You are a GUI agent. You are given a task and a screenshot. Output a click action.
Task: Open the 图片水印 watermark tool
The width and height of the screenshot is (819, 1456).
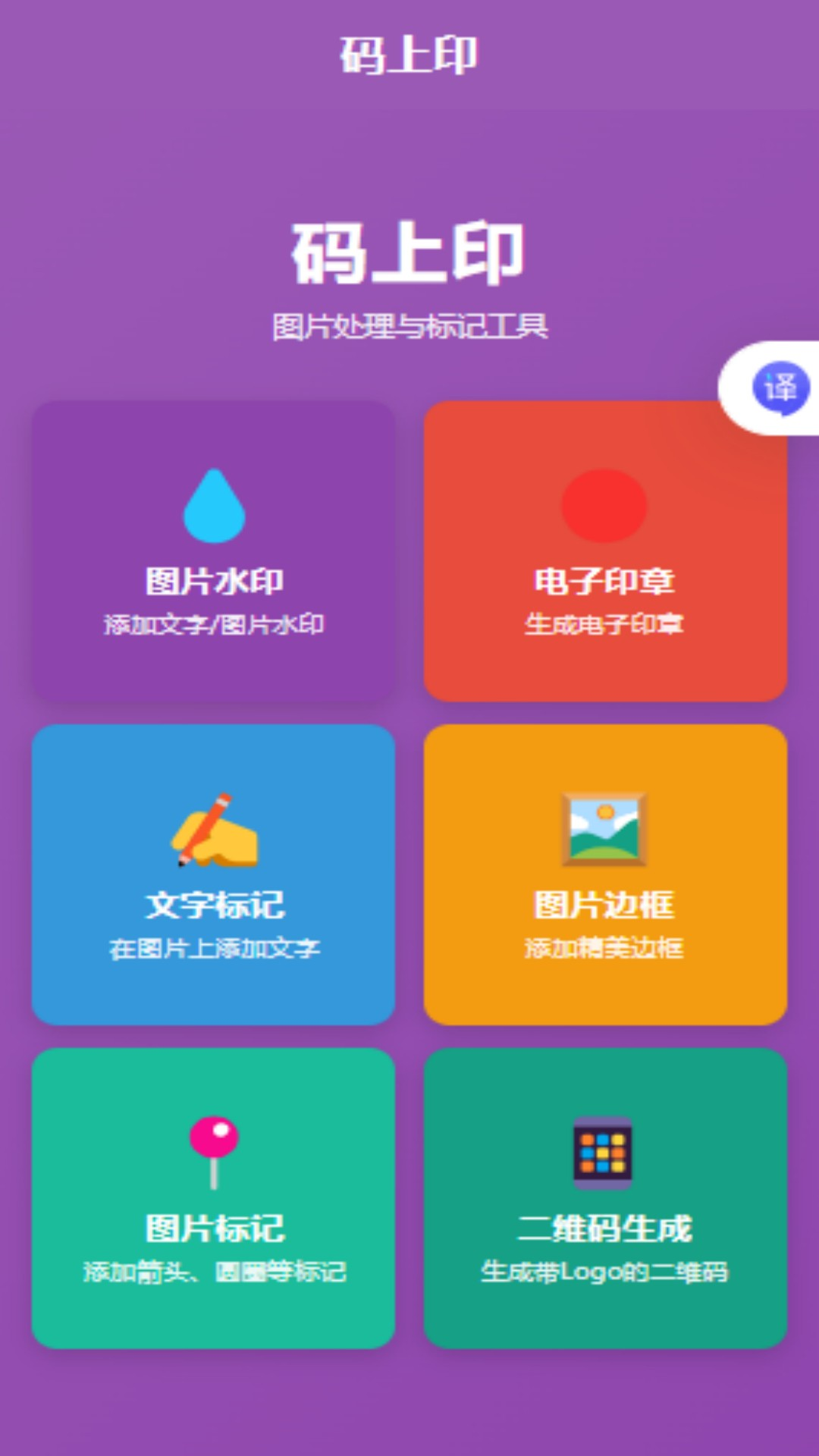[213, 551]
